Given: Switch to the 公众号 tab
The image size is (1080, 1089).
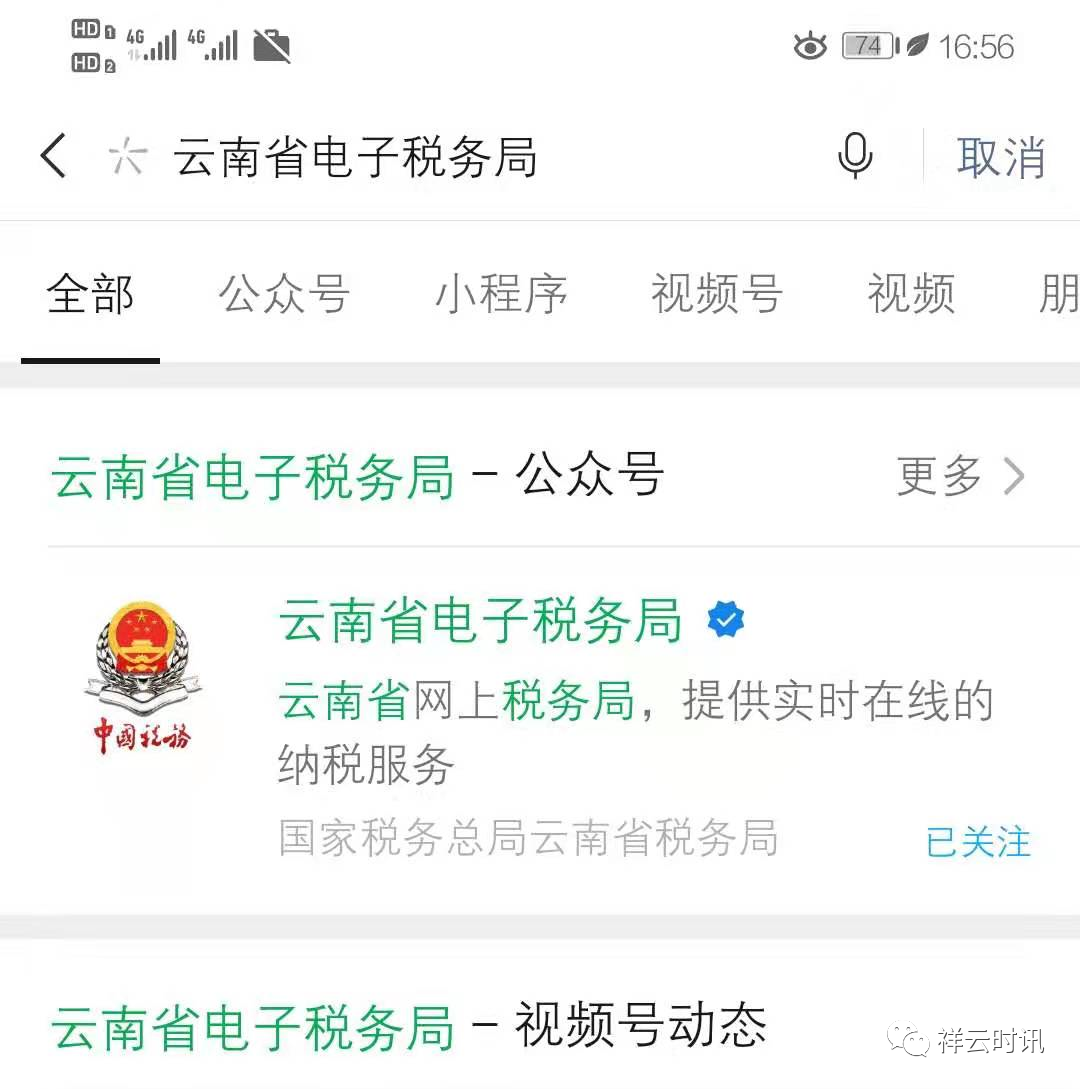Looking at the screenshot, I should [283, 293].
